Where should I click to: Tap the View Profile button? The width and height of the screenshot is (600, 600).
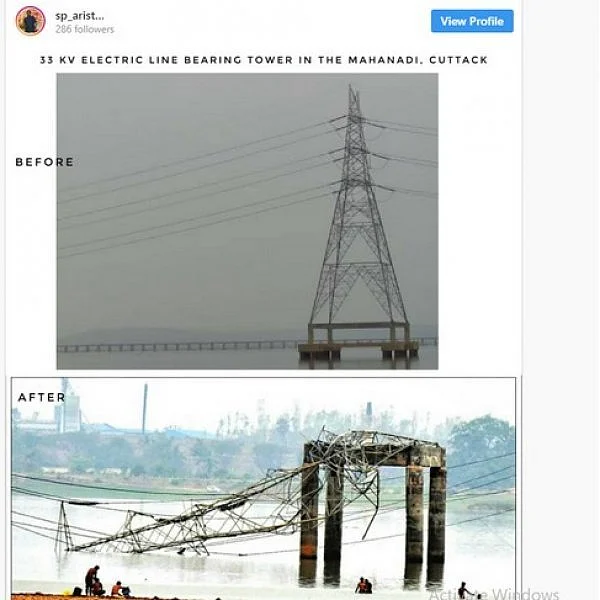[x=472, y=21]
